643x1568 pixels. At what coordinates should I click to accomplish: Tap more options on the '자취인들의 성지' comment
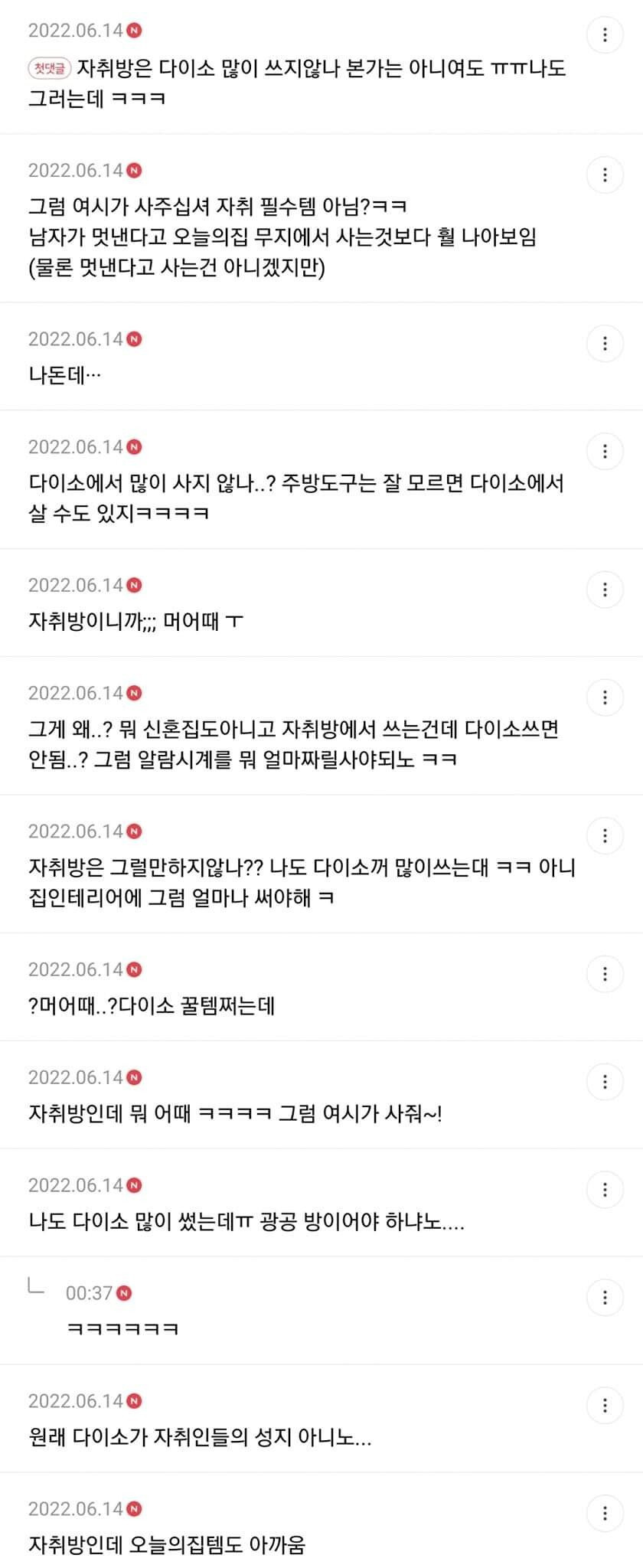(x=605, y=1406)
